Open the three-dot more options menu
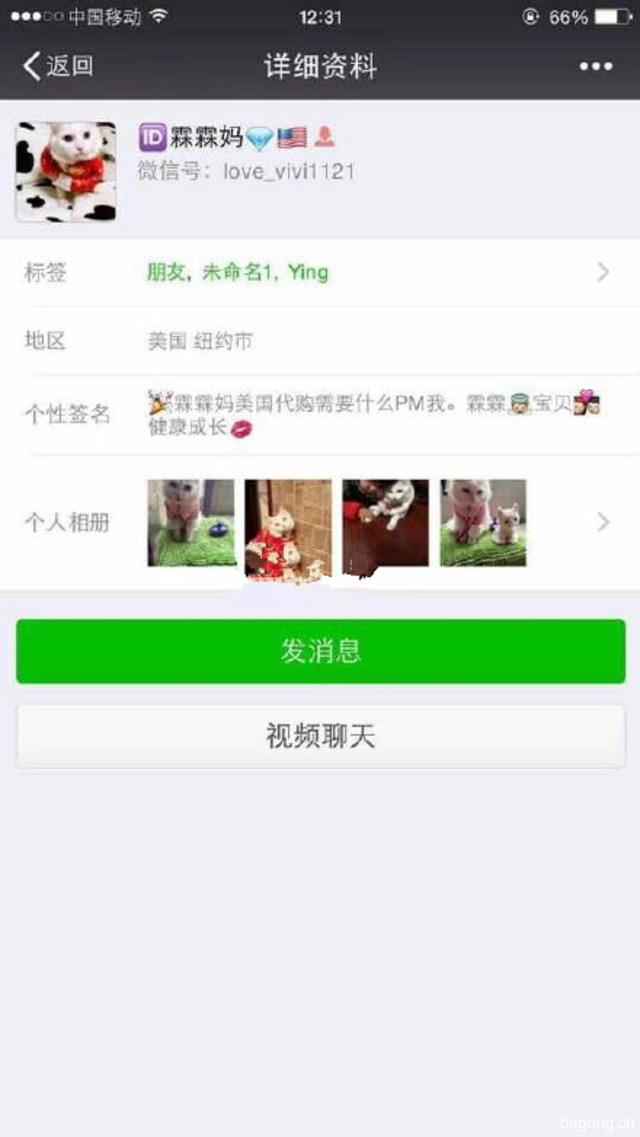This screenshot has width=640, height=1137. click(x=596, y=67)
